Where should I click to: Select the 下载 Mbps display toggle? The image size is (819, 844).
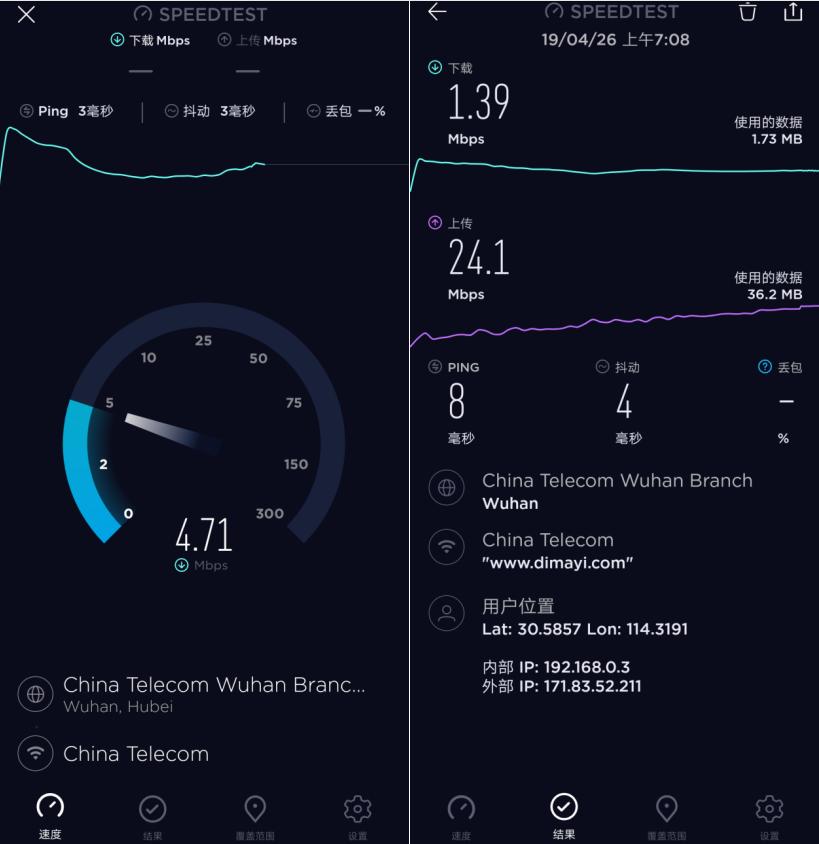pyautogui.click(x=151, y=41)
